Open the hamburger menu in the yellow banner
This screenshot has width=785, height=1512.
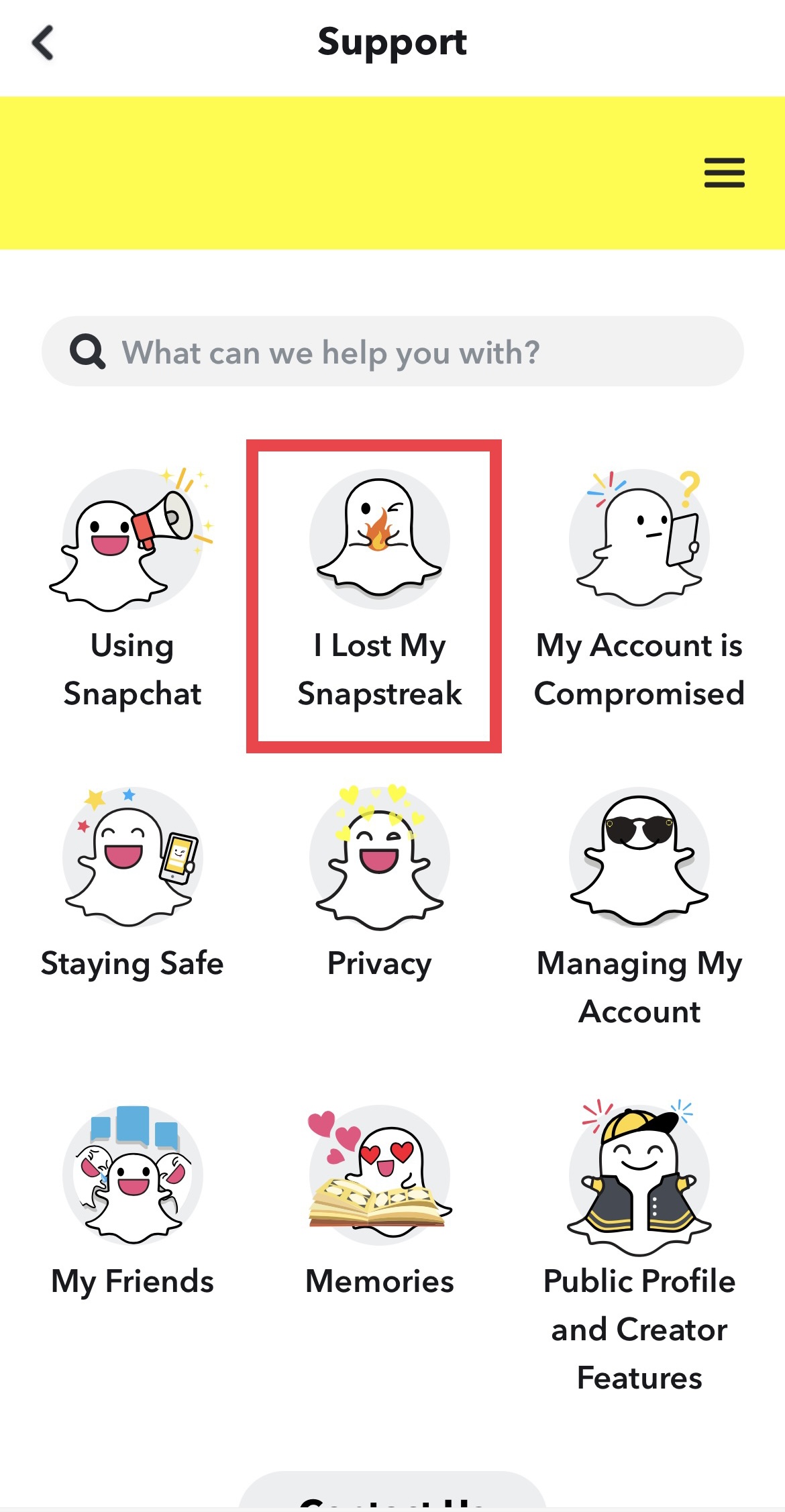724,173
